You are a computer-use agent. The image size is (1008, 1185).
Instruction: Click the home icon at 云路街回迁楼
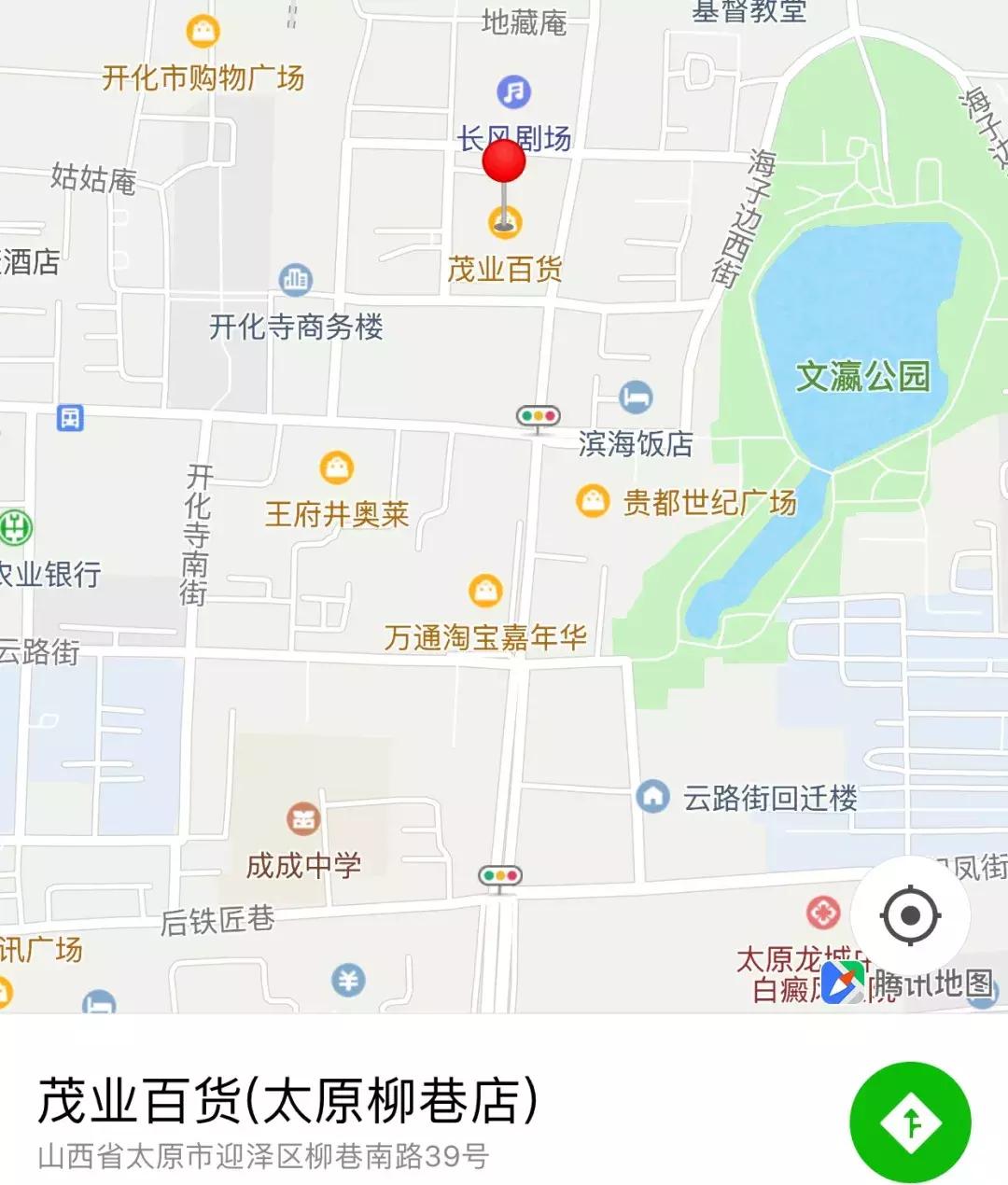(653, 797)
